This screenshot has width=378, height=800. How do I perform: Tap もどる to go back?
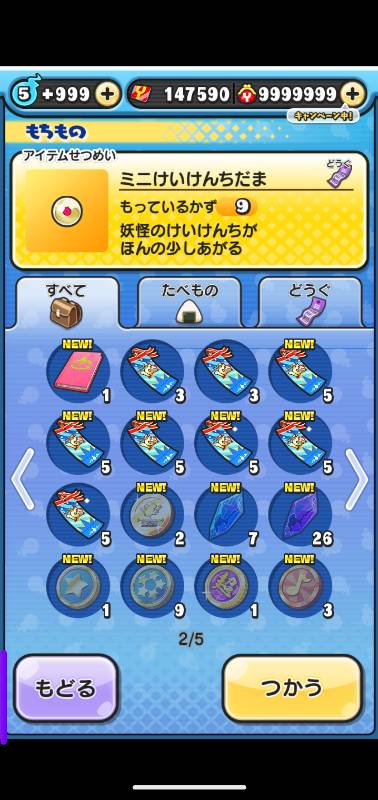(x=66, y=688)
